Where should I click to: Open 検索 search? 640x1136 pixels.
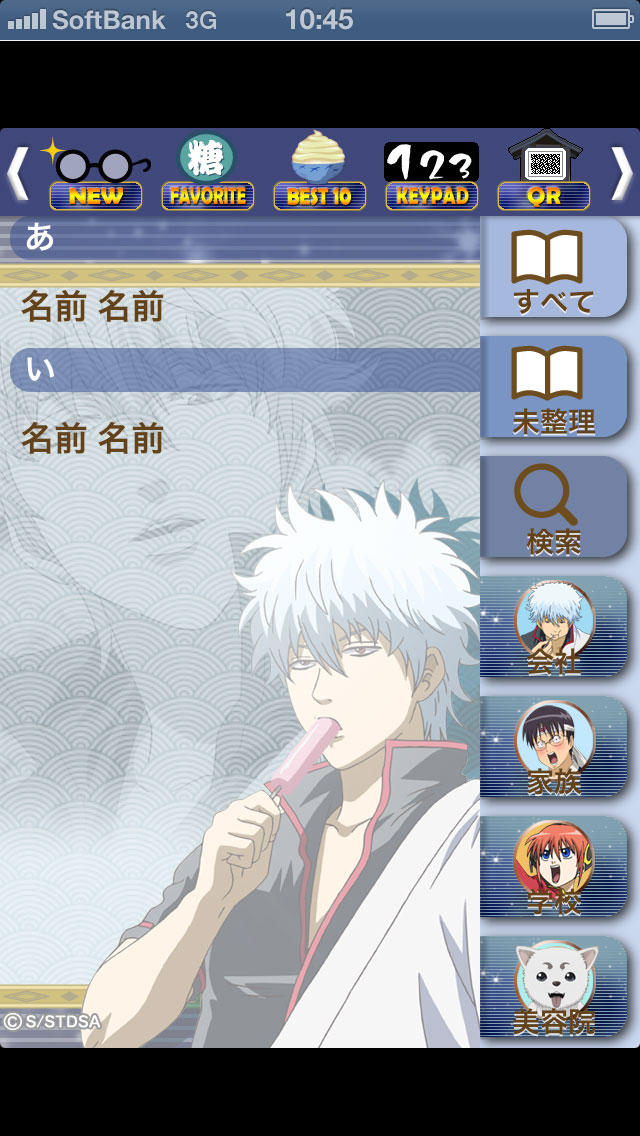[x=553, y=510]
